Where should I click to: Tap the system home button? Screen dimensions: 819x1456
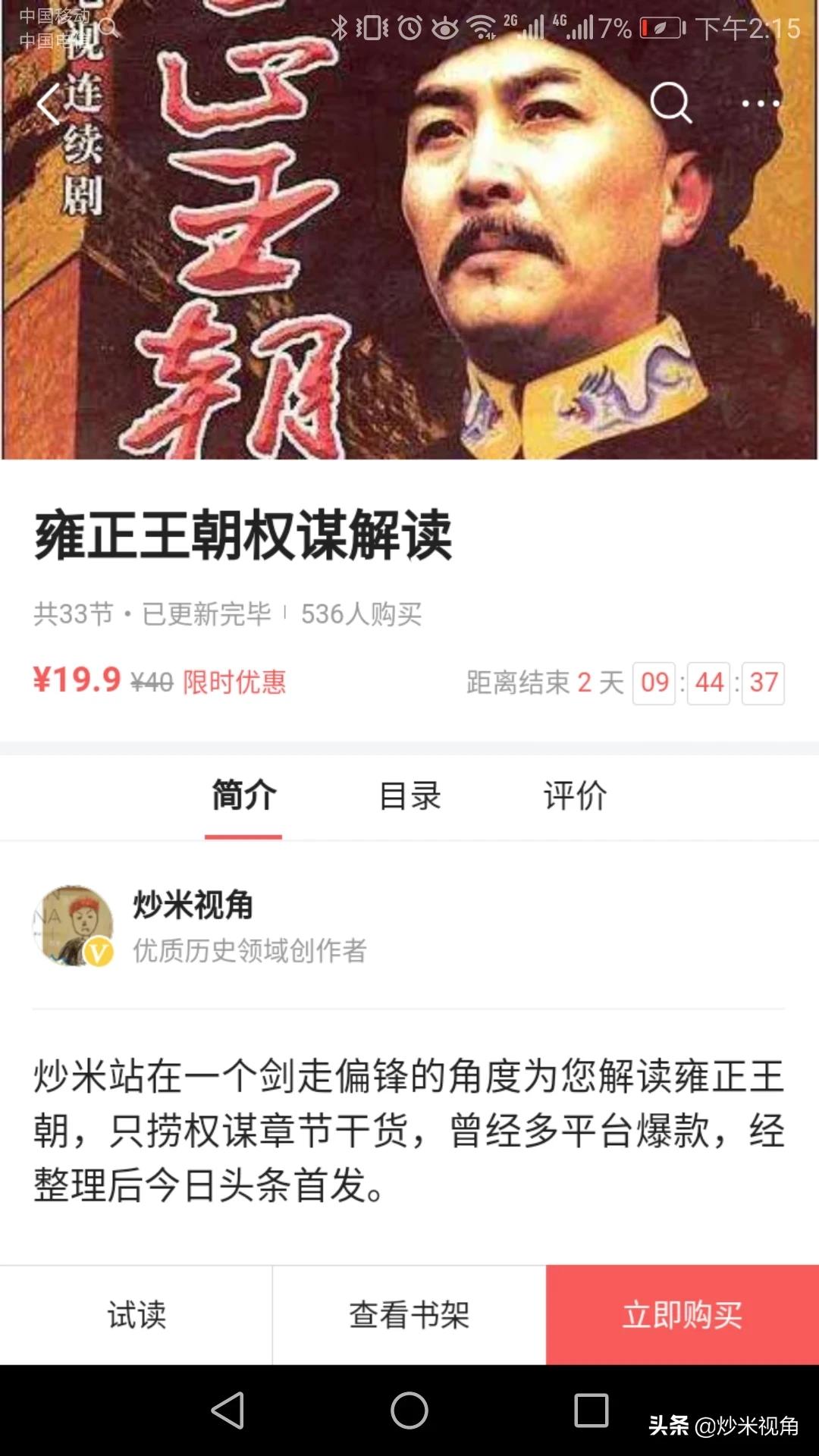click(409, 1410)
